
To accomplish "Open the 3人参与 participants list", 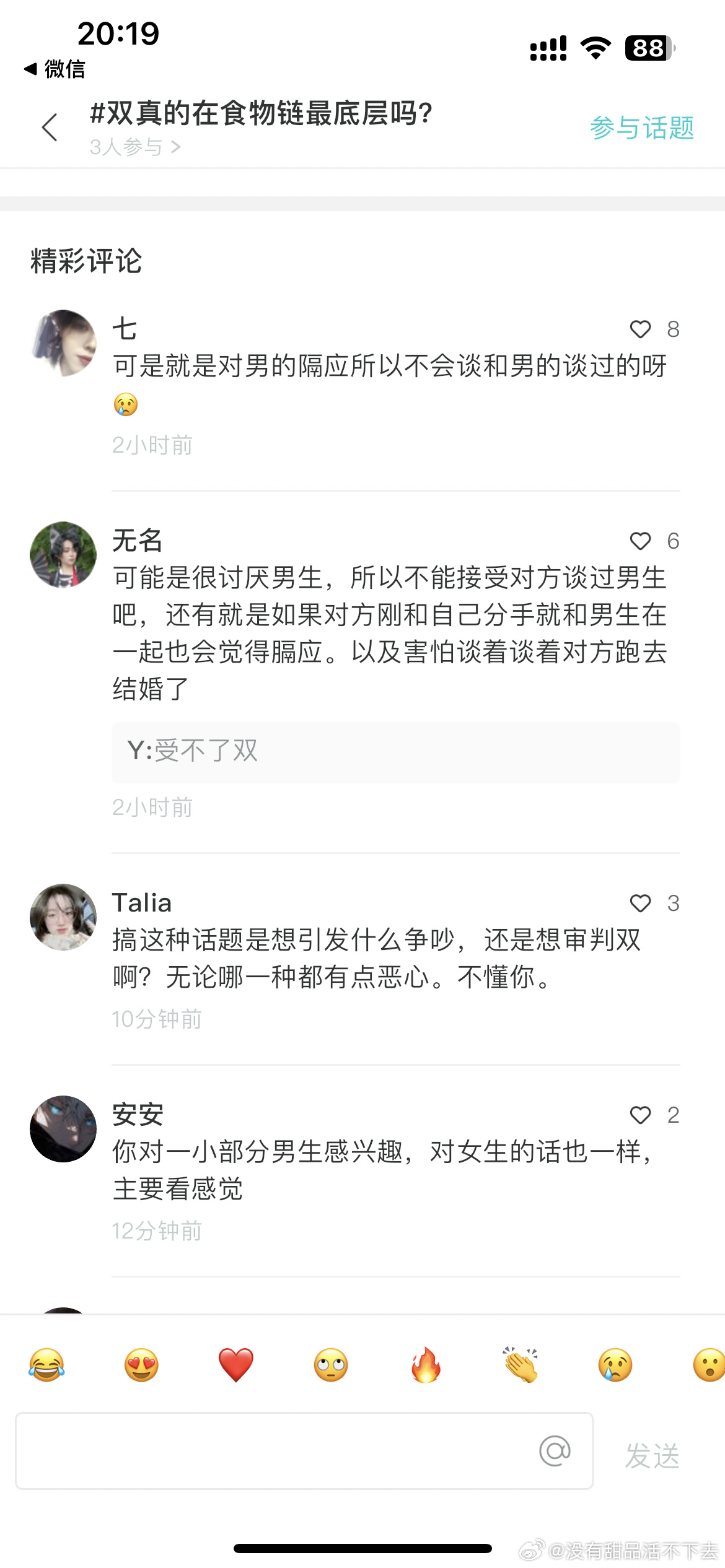I will tap(135, 147).
